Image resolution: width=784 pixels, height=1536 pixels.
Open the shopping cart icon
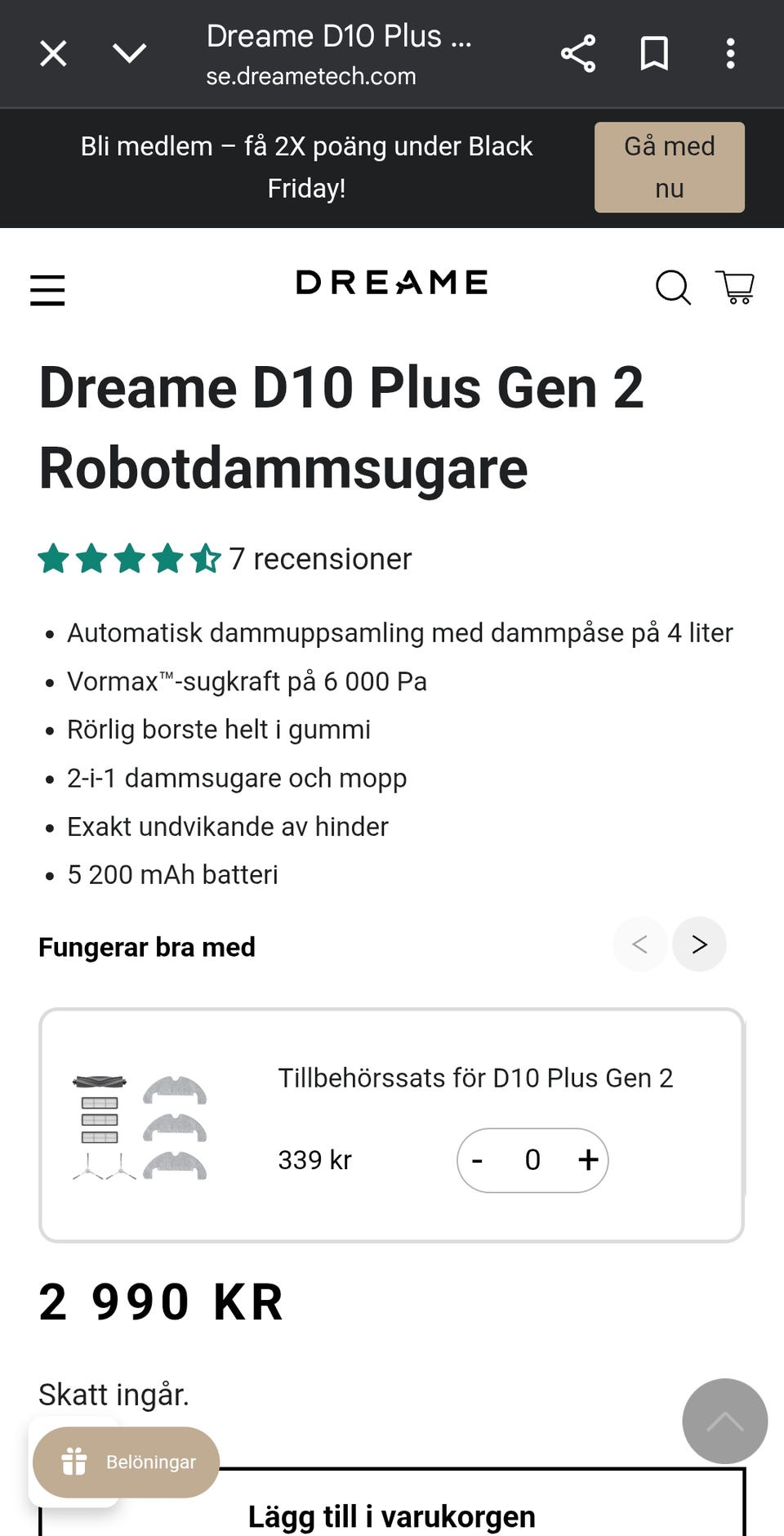[734, 288]
